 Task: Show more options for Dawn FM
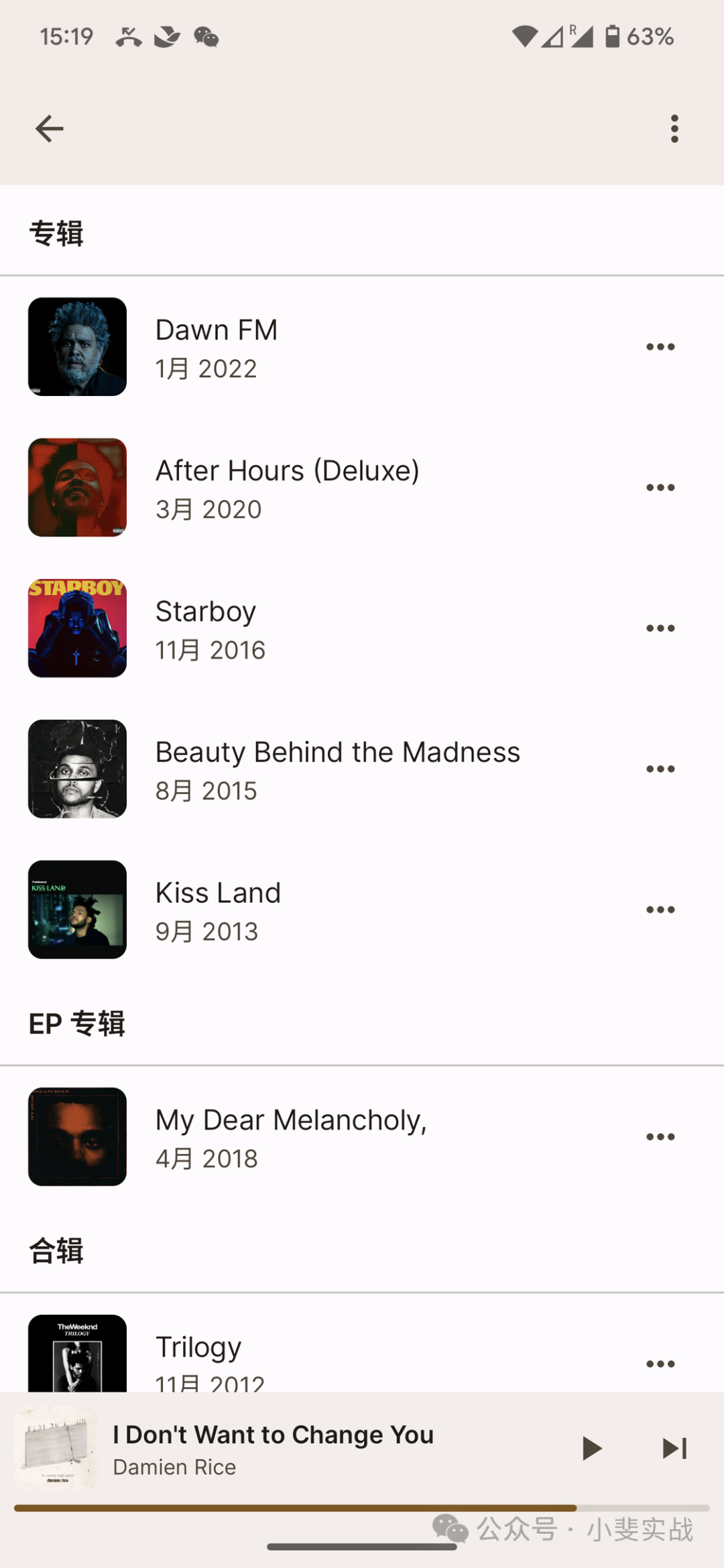pos(660,347)
